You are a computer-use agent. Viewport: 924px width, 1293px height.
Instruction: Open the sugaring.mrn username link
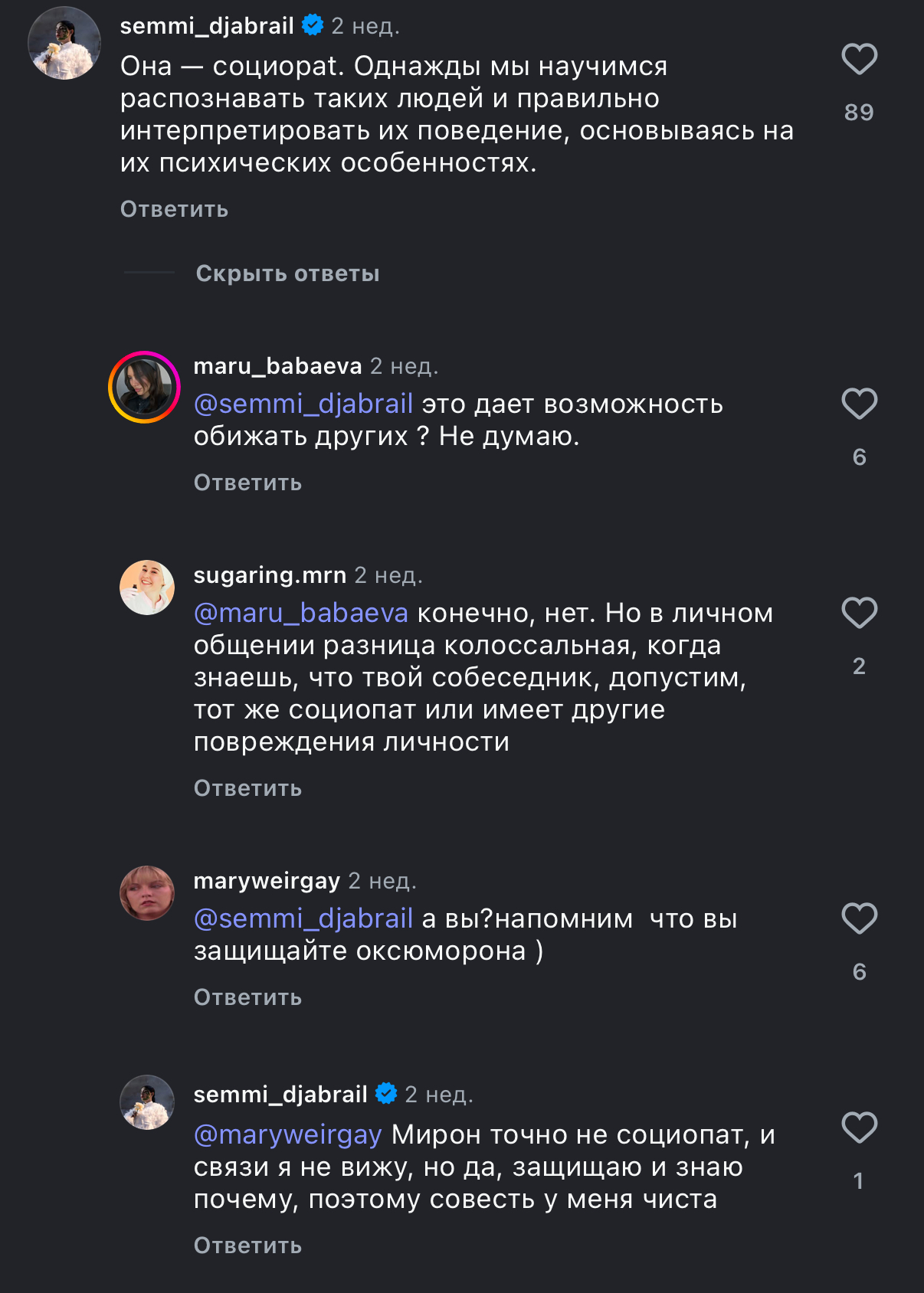tap(270, 574)
